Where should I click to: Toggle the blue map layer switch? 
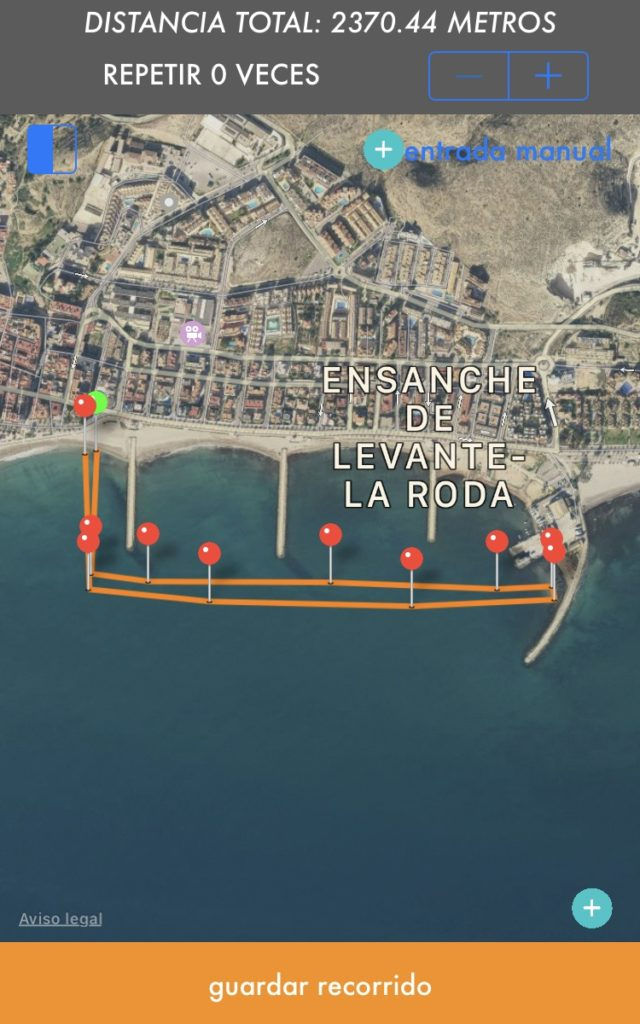(52, 149)
